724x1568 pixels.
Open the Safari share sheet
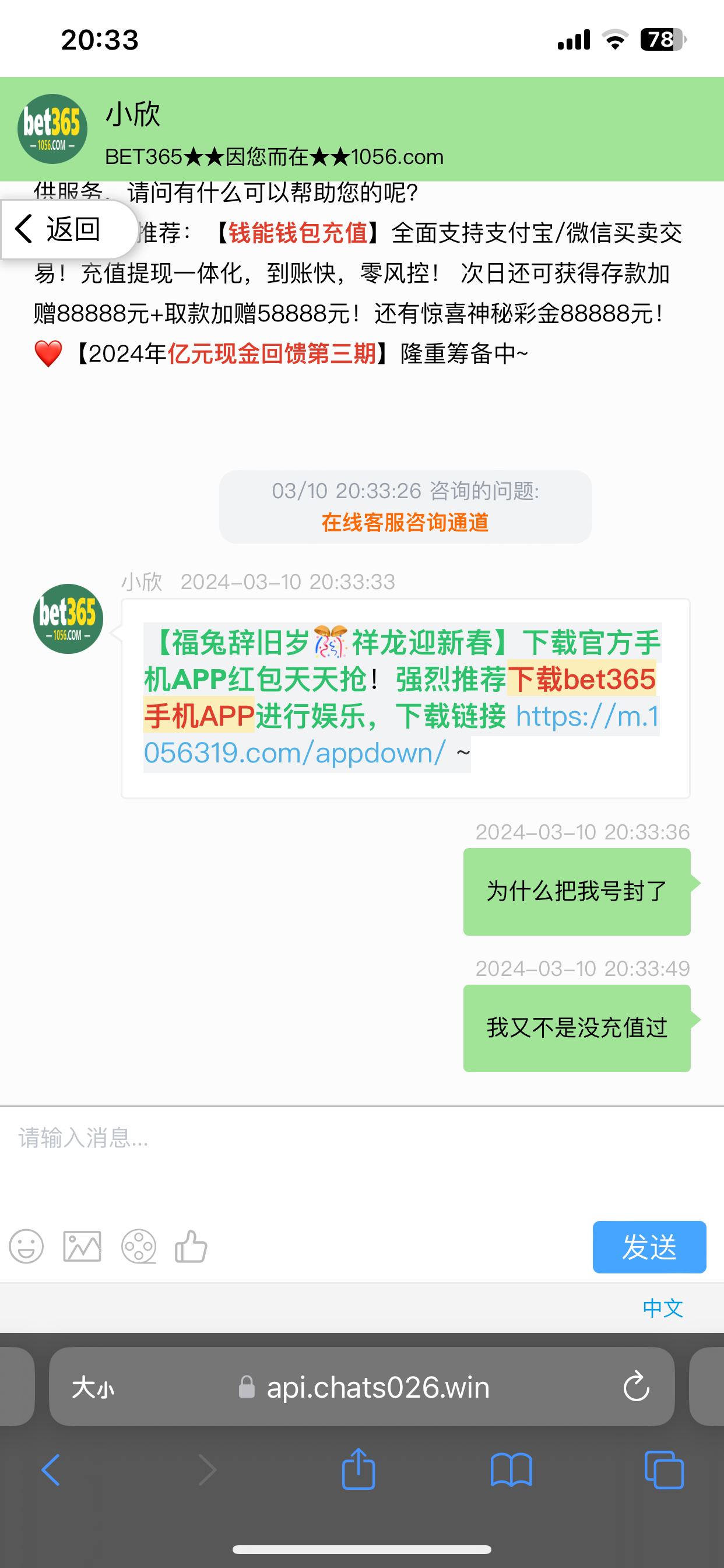click(x=359, y=1469)
